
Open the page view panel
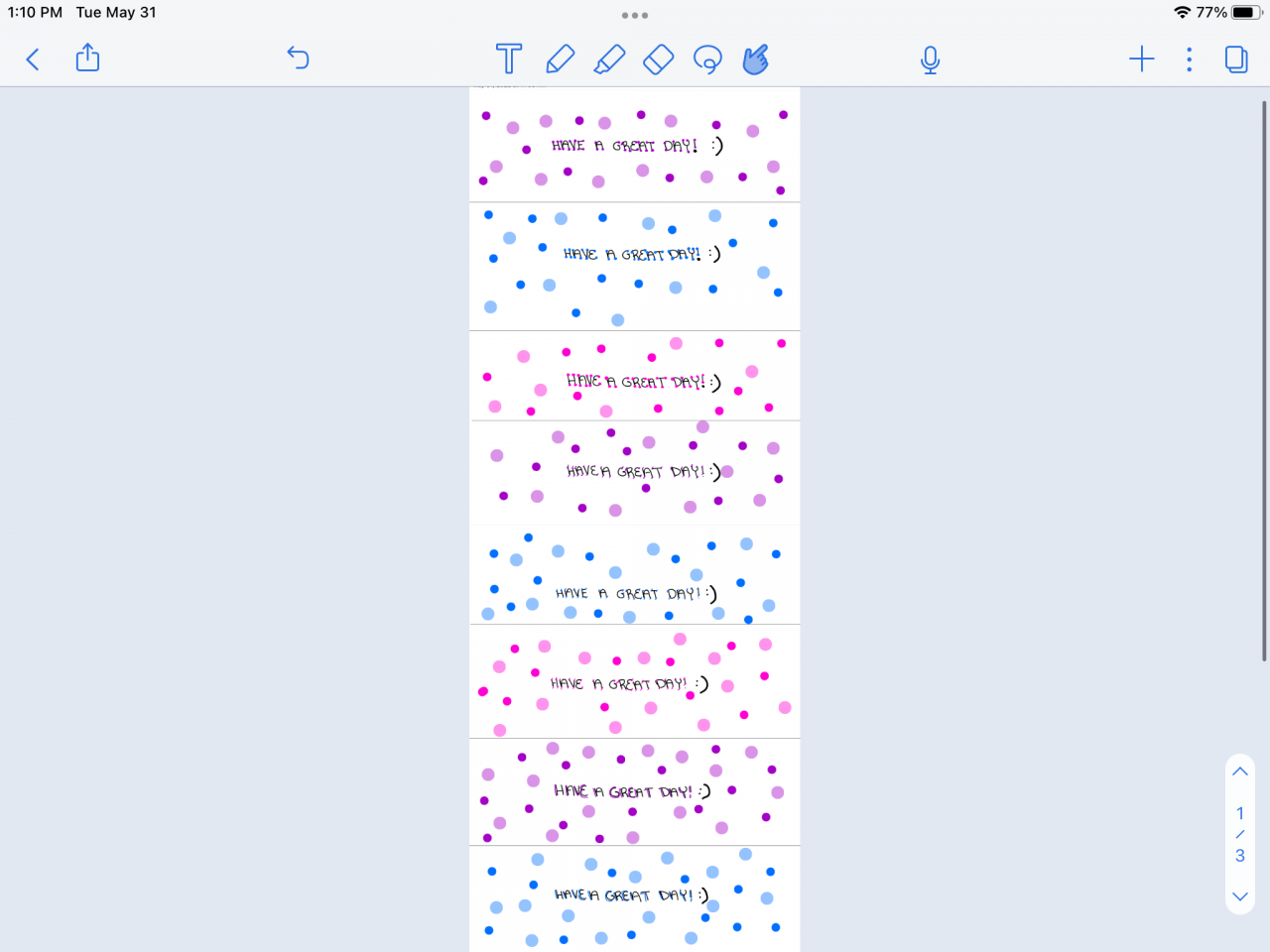[x=1236, y=59]
